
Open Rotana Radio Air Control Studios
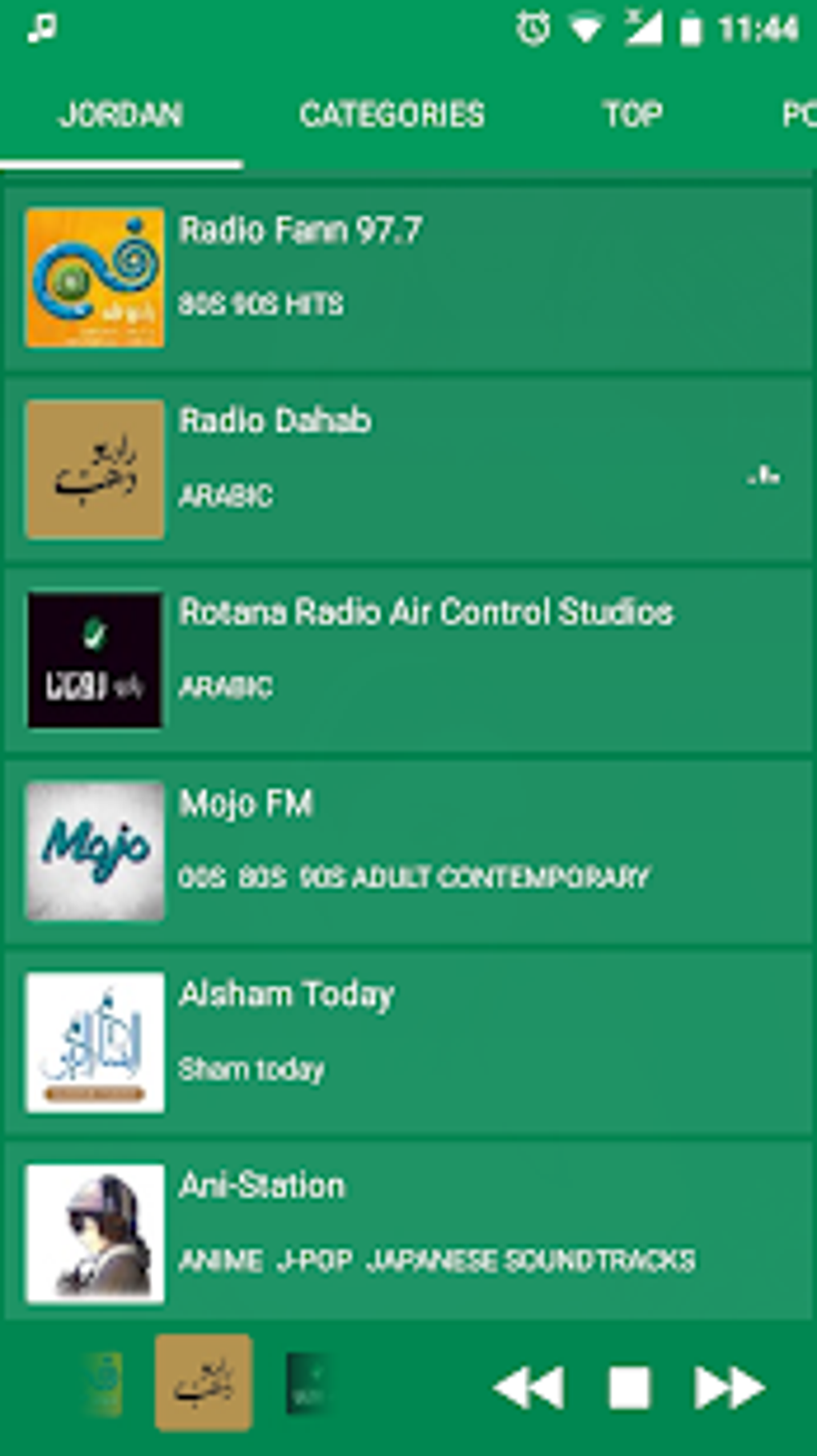pos(408,659)
